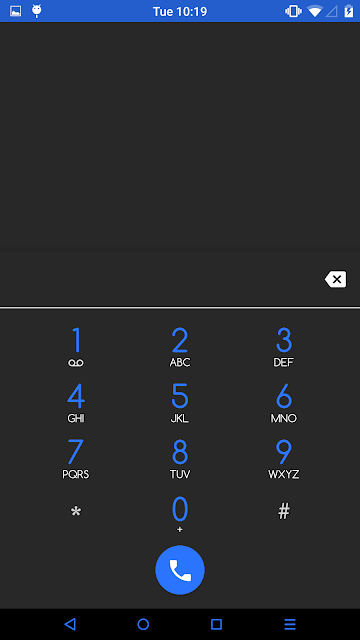Image resolution: width=360 pixels, height=640 pixels.
Task: Tap the hash pound key
Action: tap(284, 511)
